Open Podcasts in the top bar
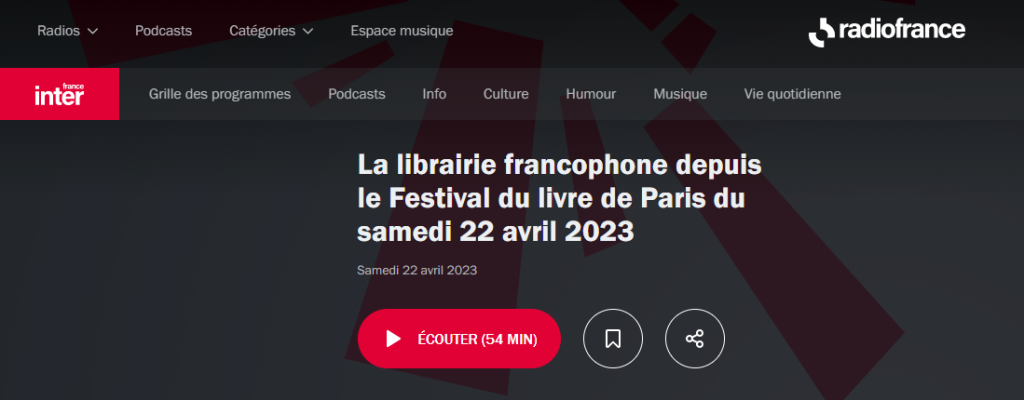Viewport: 1024px width, 400px height. pos(163,31)
